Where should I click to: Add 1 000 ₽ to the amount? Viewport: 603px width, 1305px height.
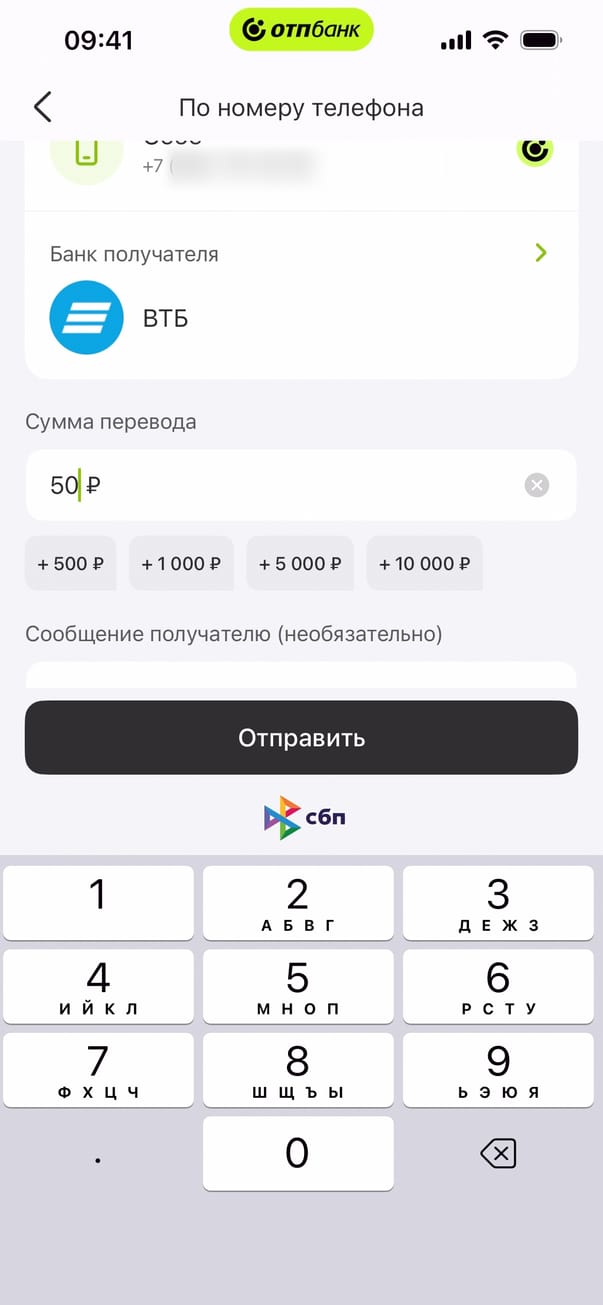point(181,564)
